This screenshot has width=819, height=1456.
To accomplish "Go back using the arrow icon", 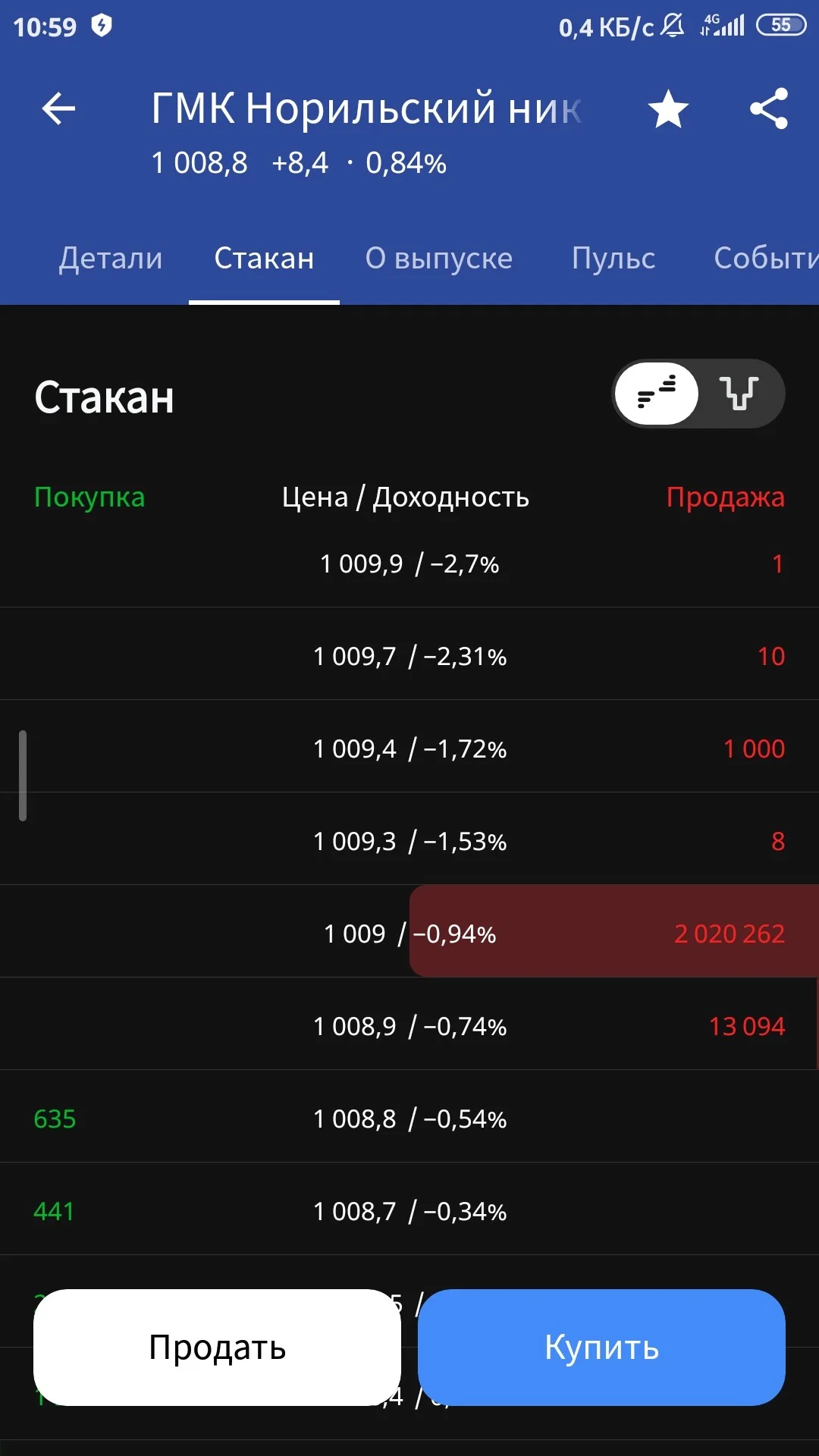I will coord(58,109).
